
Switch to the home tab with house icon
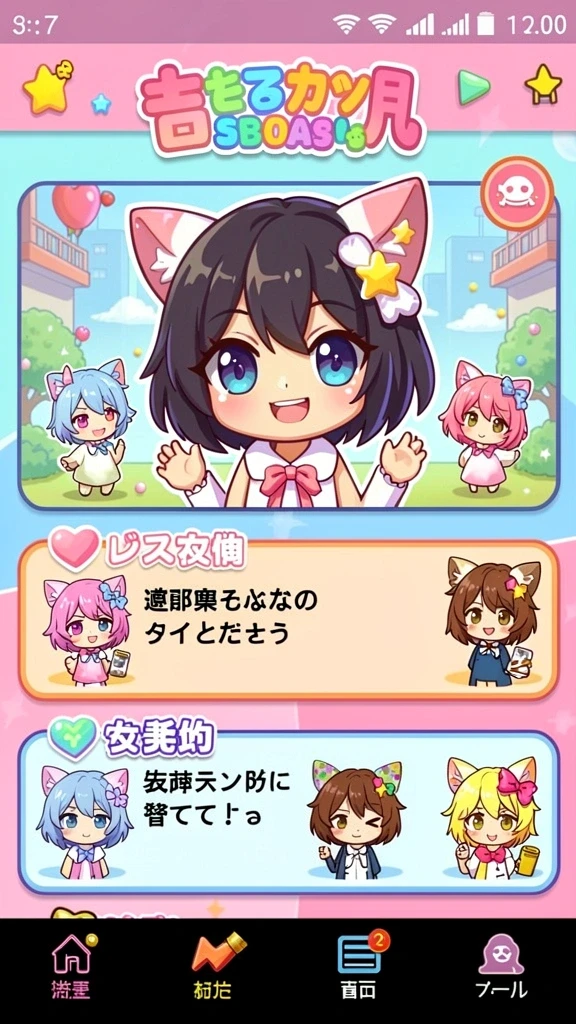(71, 968)
